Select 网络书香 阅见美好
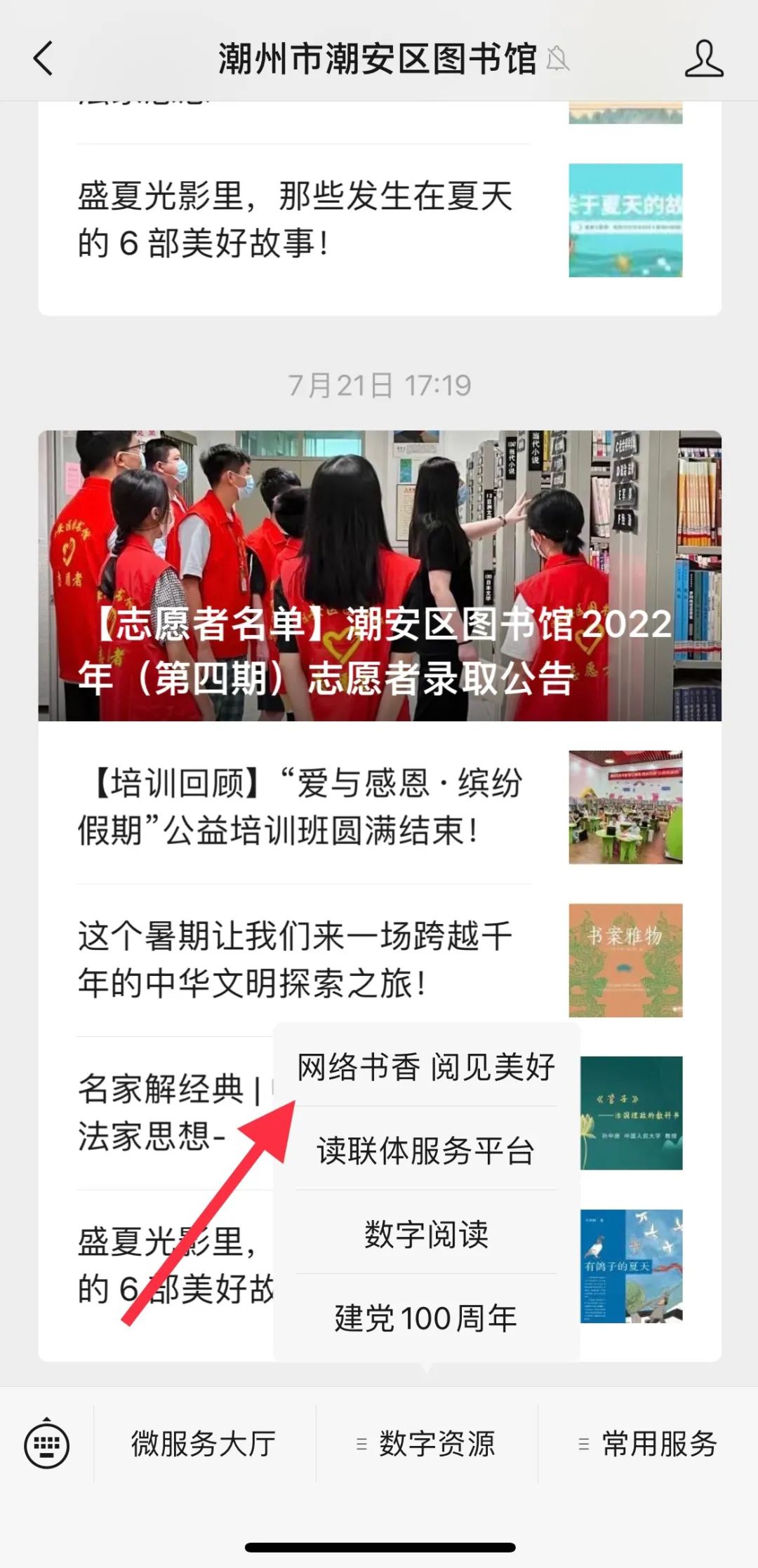This screenshot has width=758, height=1568. coord(426,1067)
